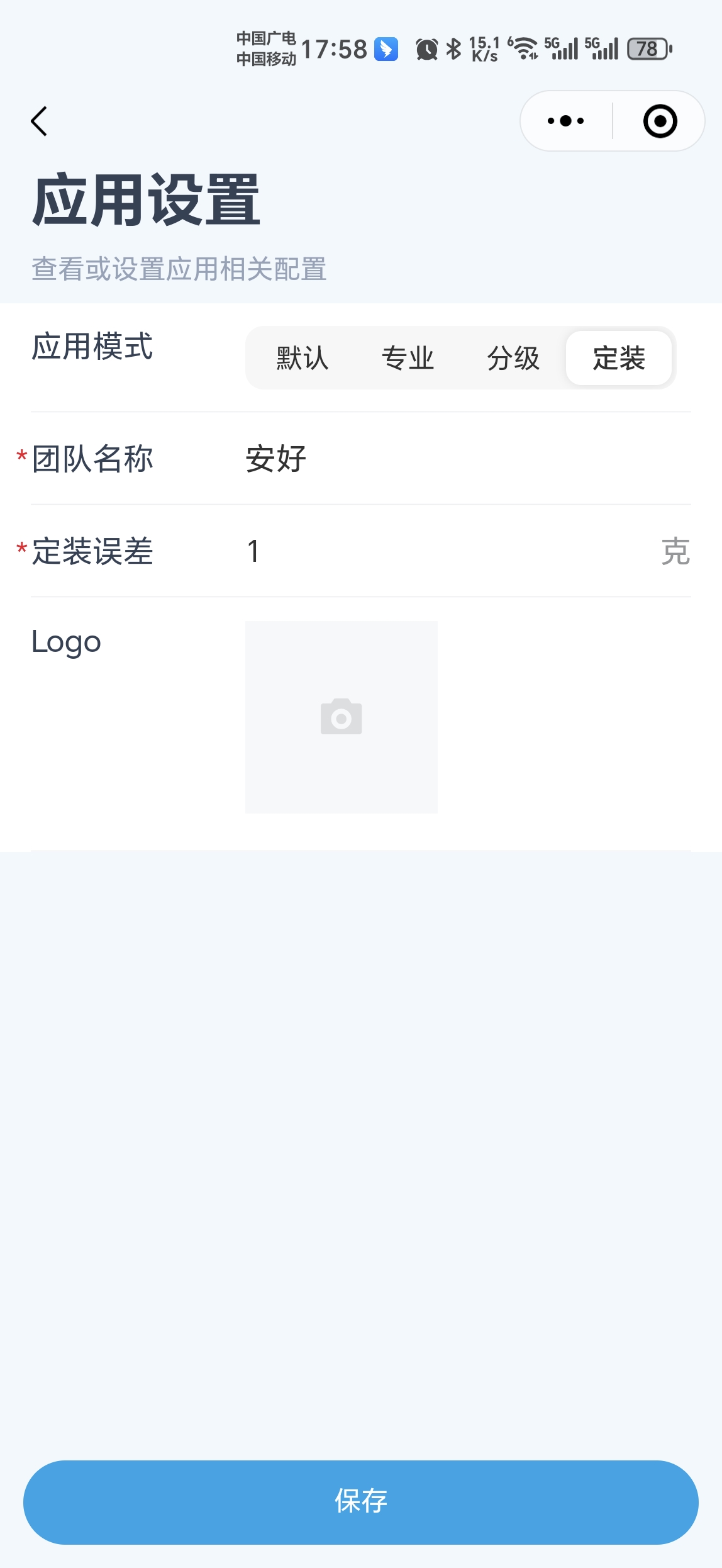Close the mini program with the circle icon
This screenshot has height=1568, width=722.
[x=660, y=121]
